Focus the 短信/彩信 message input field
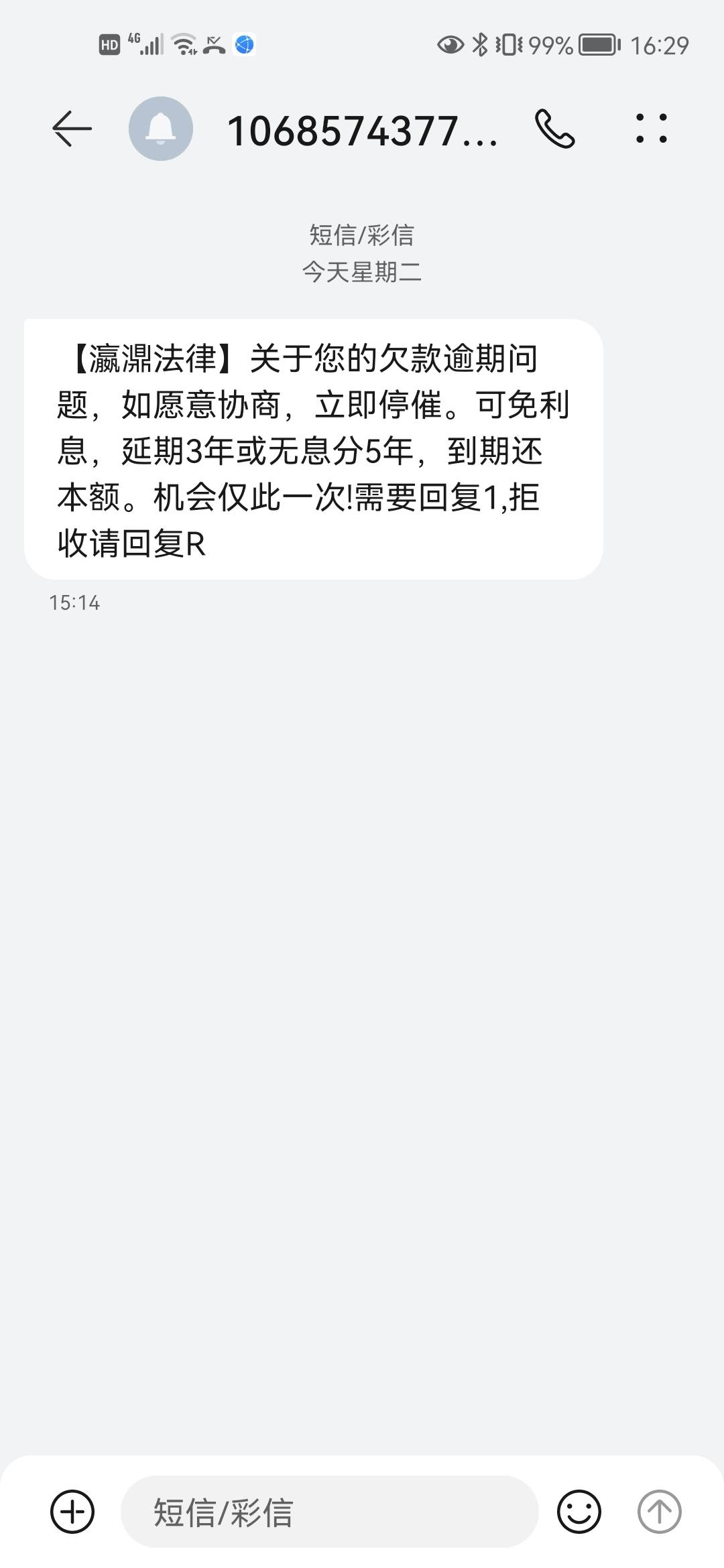Viewport: 724px width, 1568px height. pos(330,1512)
